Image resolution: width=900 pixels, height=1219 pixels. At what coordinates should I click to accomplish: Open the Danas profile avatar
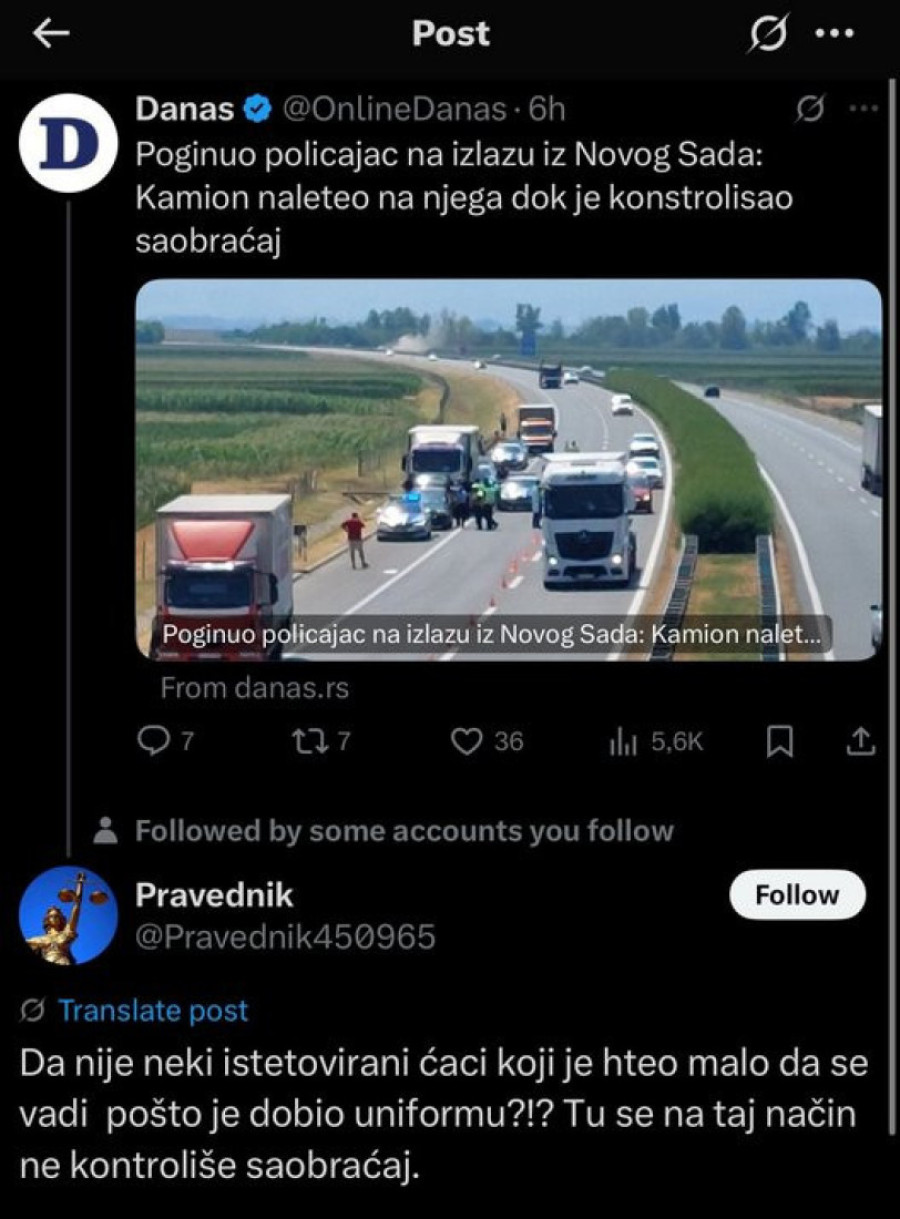(x=69, y=143)
